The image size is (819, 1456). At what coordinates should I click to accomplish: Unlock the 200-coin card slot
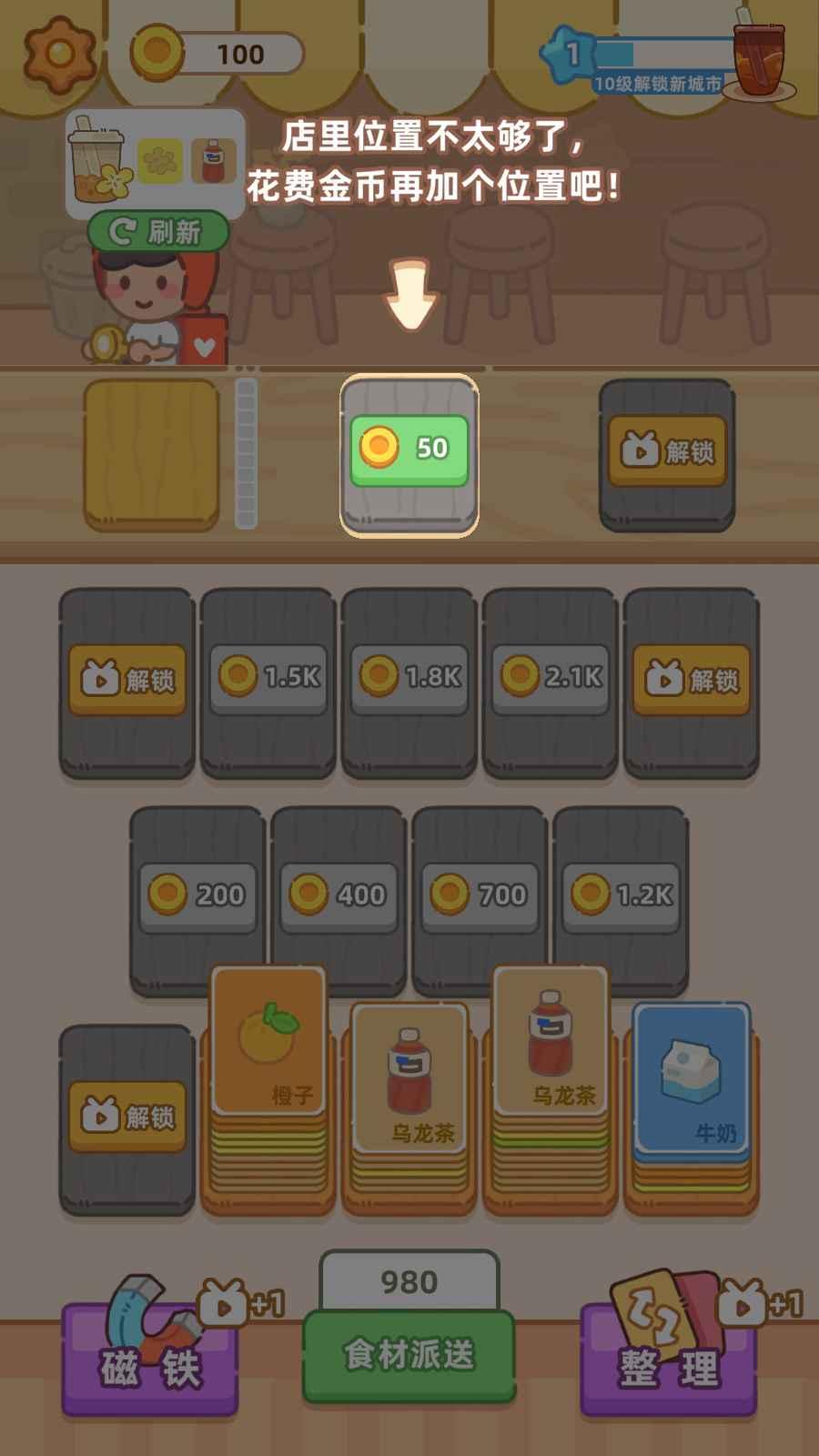pos(197,895)
